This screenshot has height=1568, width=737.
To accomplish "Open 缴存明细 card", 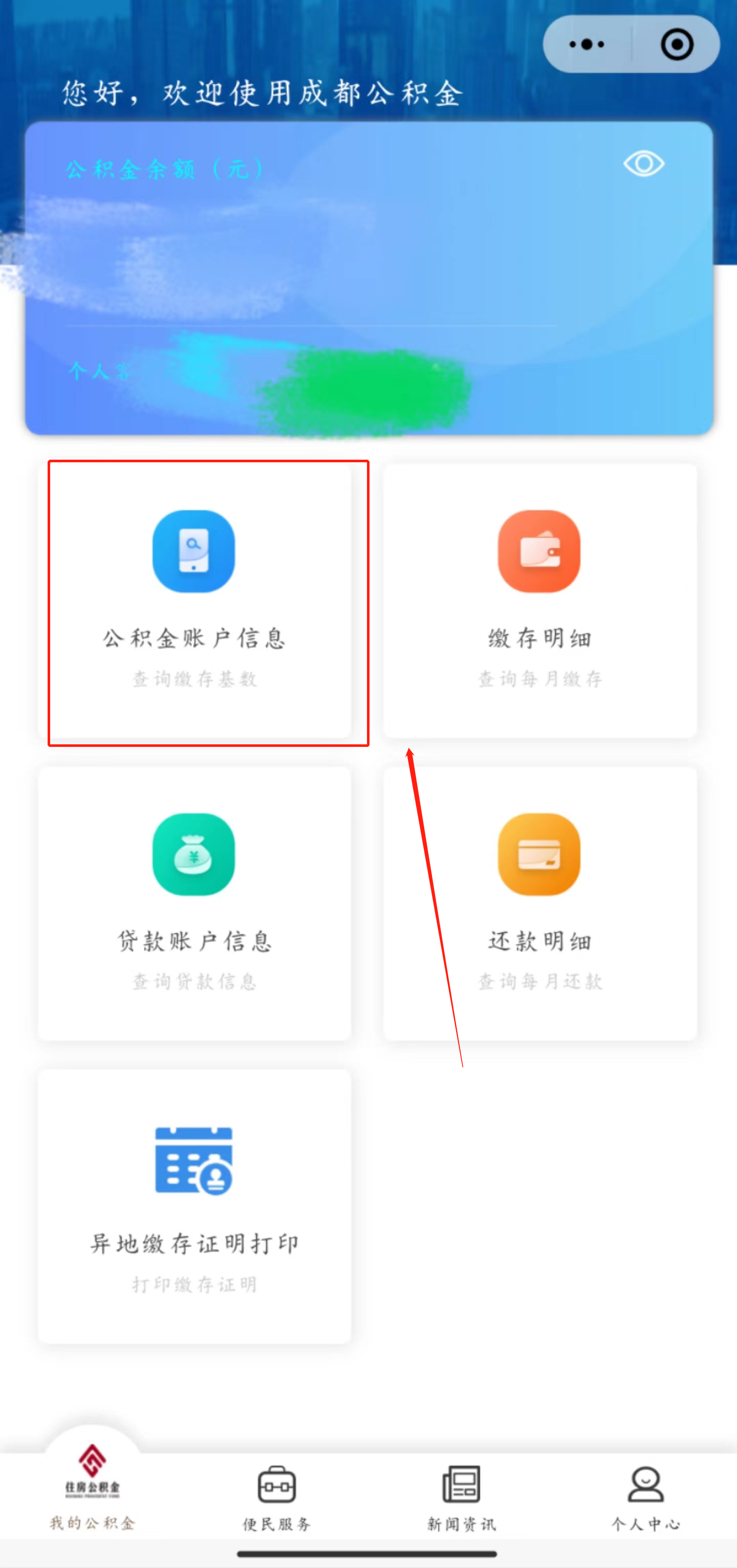I will 540,601.
